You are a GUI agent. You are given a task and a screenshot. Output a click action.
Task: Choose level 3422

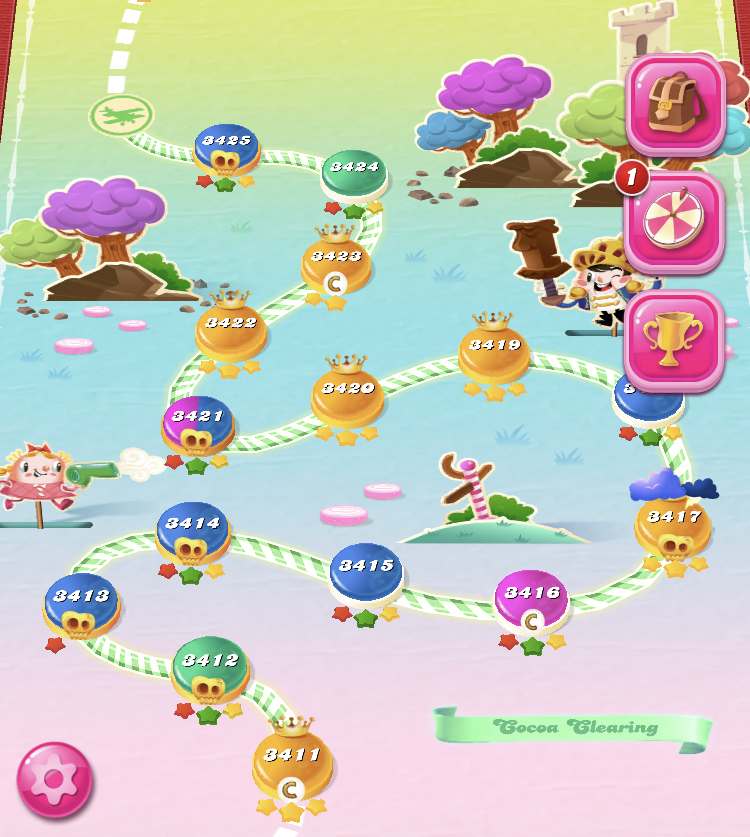pos(231,330)
